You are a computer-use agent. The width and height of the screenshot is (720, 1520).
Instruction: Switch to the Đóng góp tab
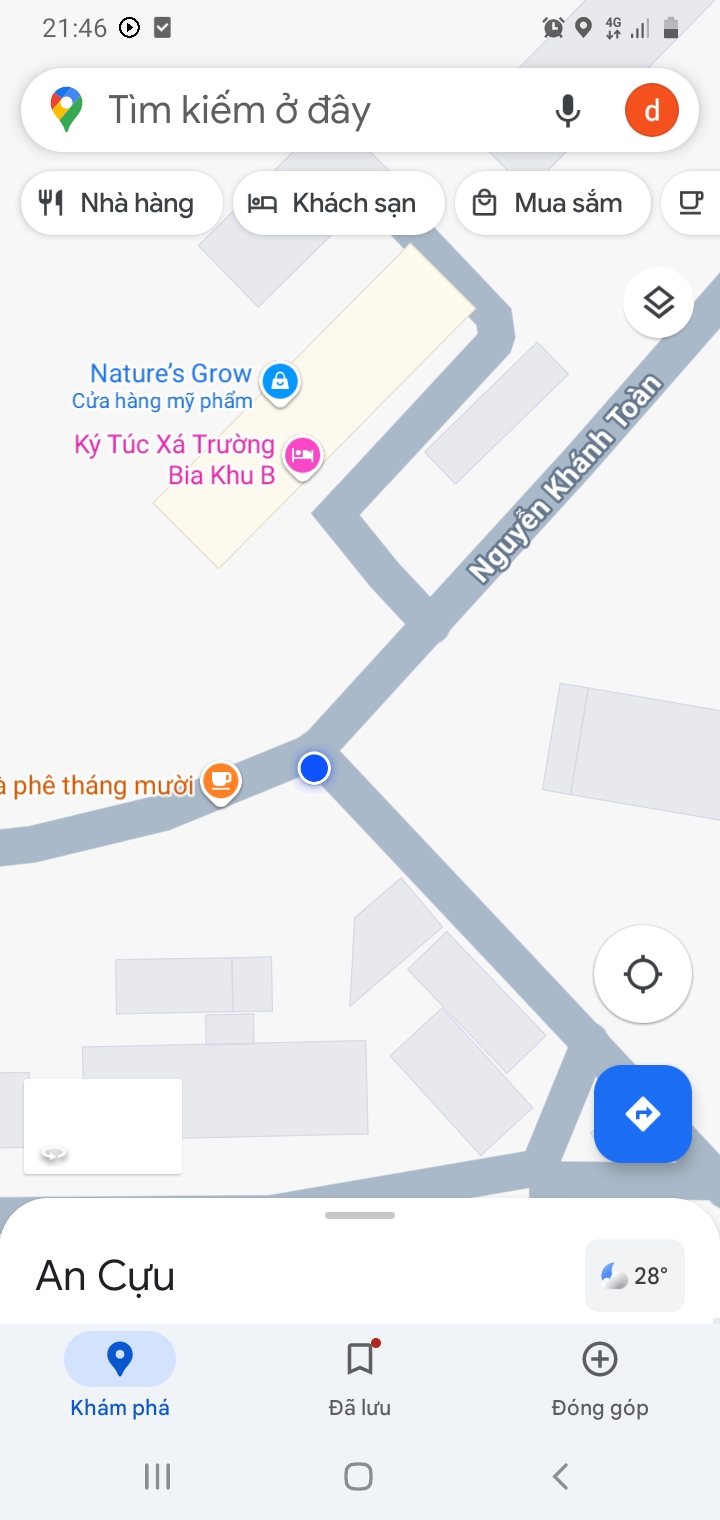(x=599, y=1377)
